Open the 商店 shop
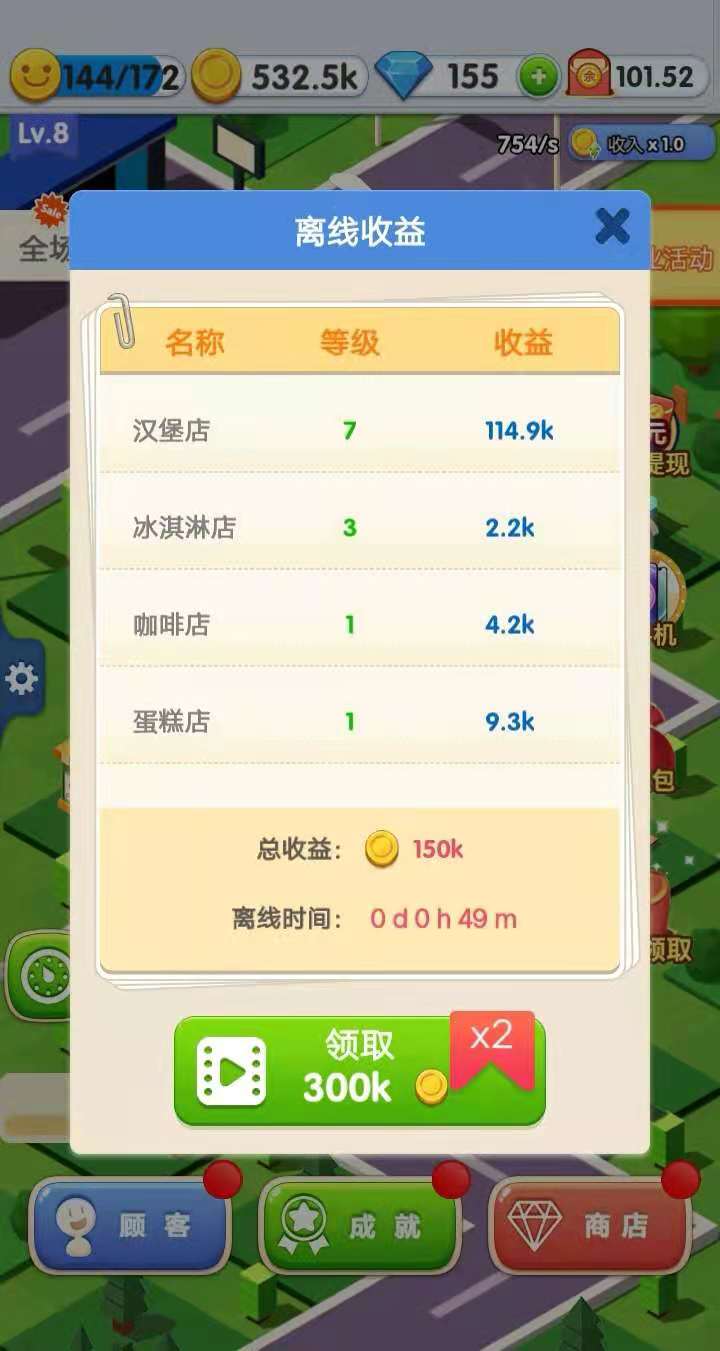 [x=590, y=1223]
